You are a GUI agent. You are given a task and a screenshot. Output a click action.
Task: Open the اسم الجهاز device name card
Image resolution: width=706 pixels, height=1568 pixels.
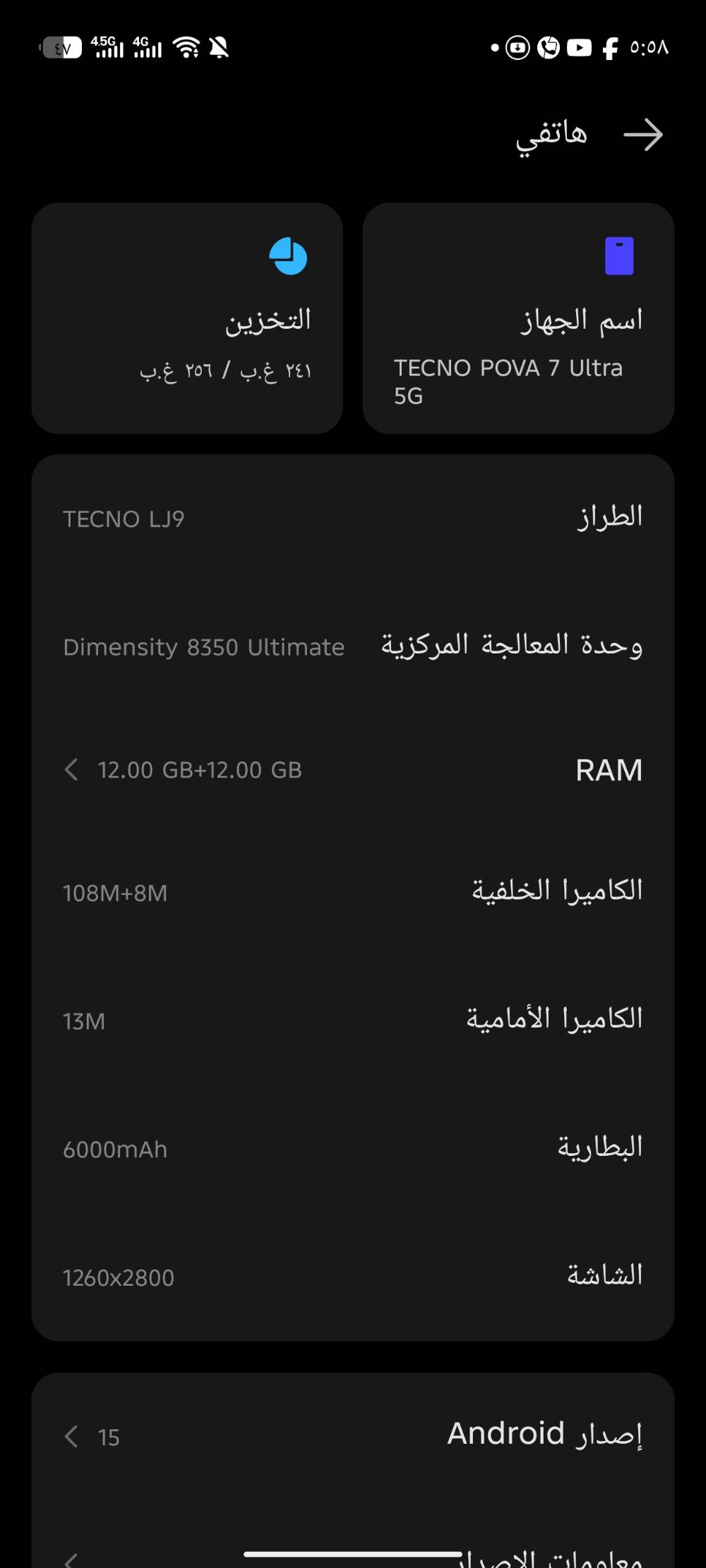click(518, 318)
